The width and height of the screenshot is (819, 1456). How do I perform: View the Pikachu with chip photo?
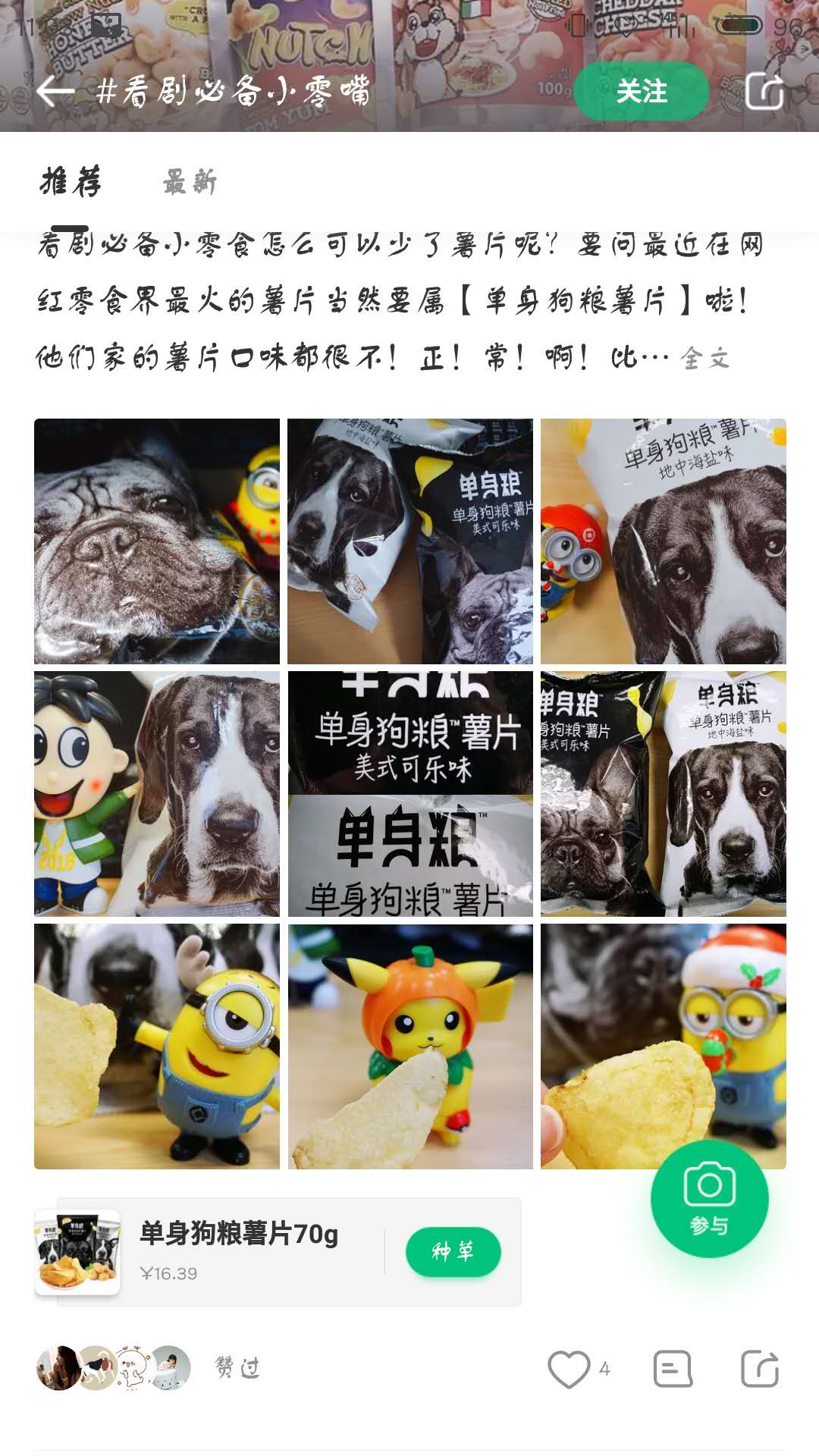[410, 1046]
